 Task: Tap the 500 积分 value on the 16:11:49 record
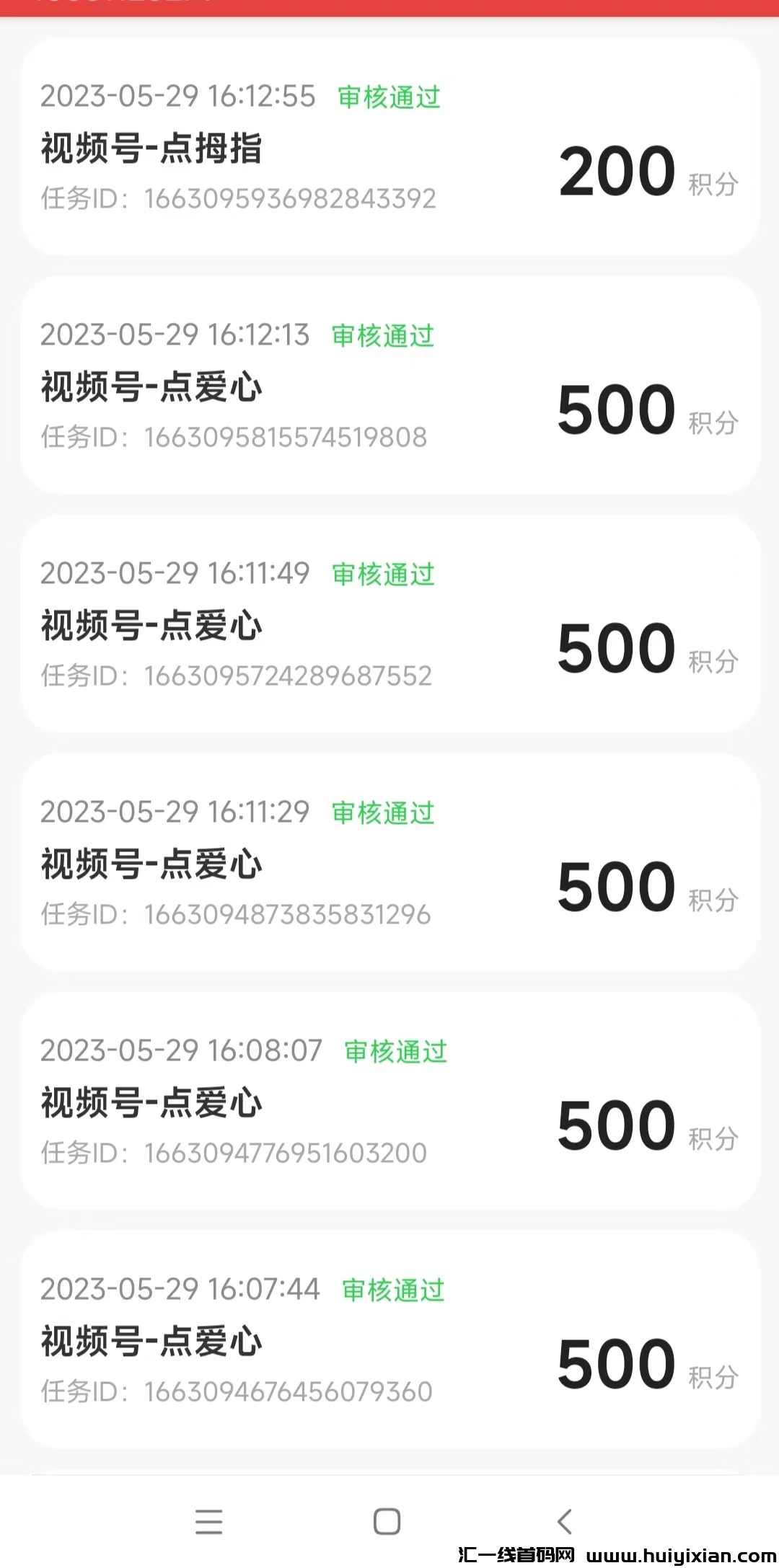pyautogui.click(x=616, y=647)
